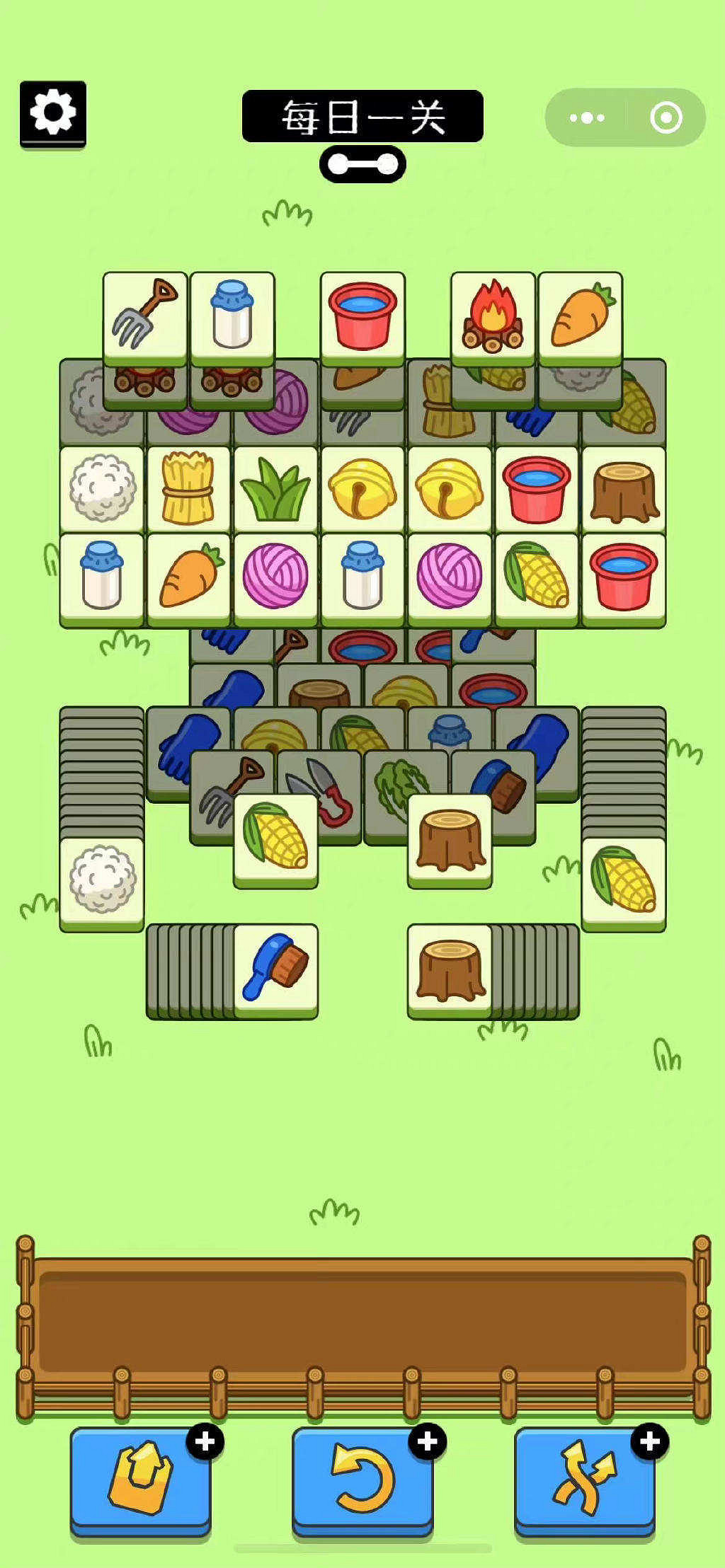This screenshot has height=1568, width=725.
Task: Open the mini program more-options menu
Action: pyautogui.click(x=587, y=117)
